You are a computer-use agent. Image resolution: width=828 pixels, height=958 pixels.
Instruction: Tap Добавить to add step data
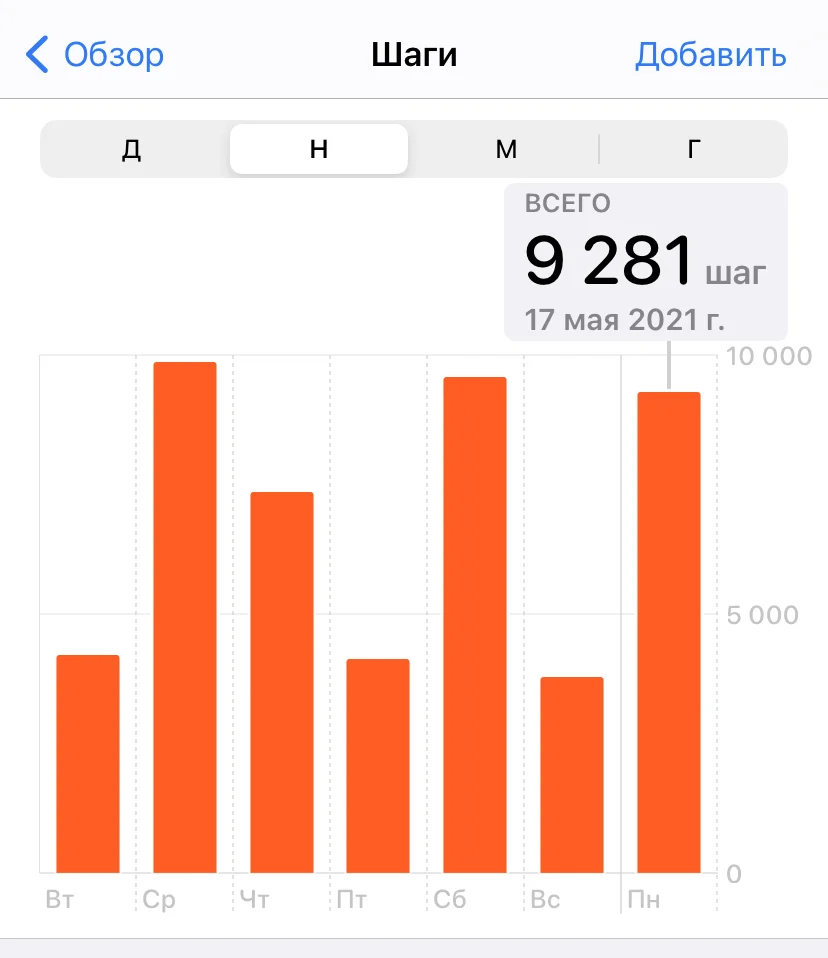711,55
